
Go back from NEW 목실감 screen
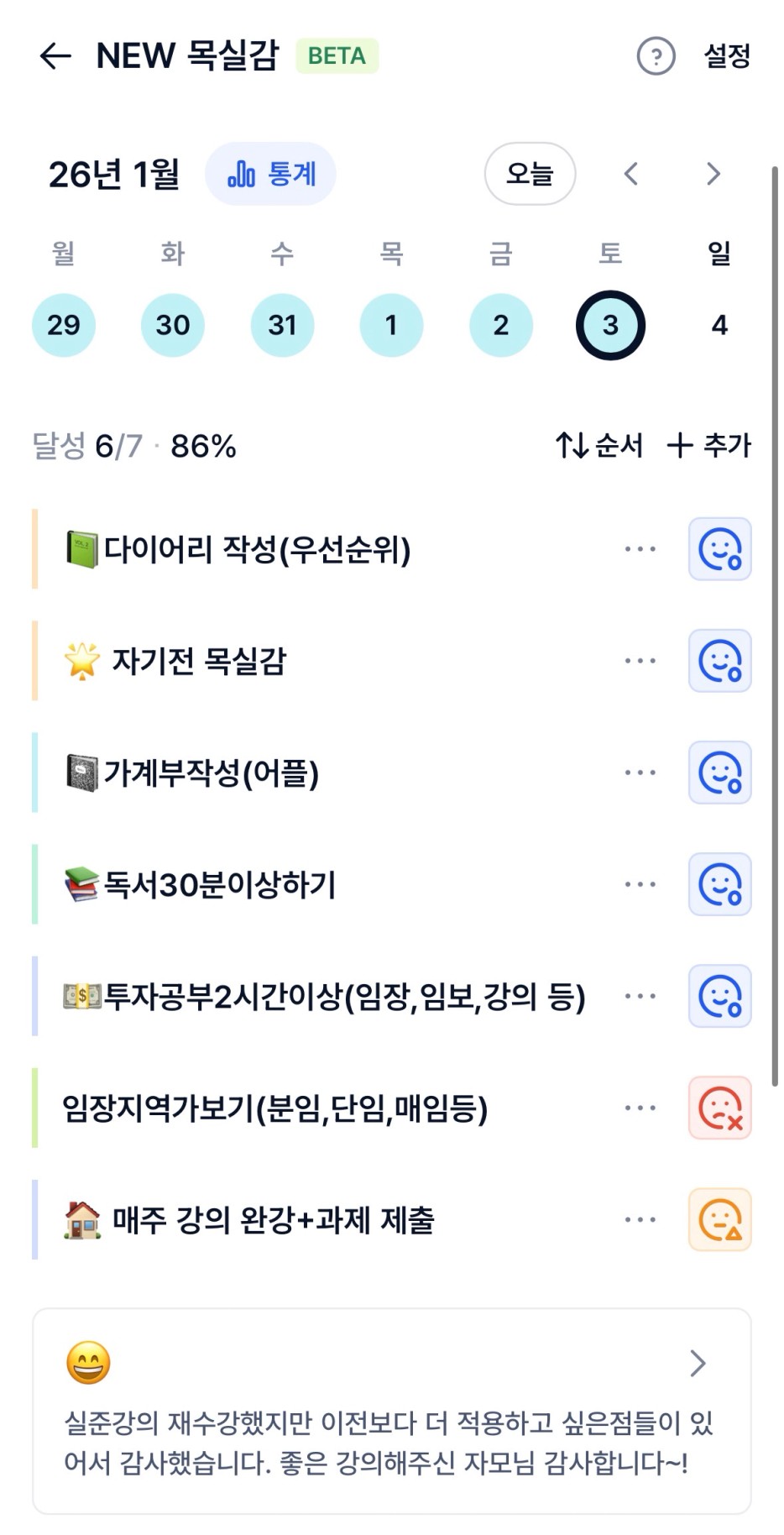(x=55, y=56)
